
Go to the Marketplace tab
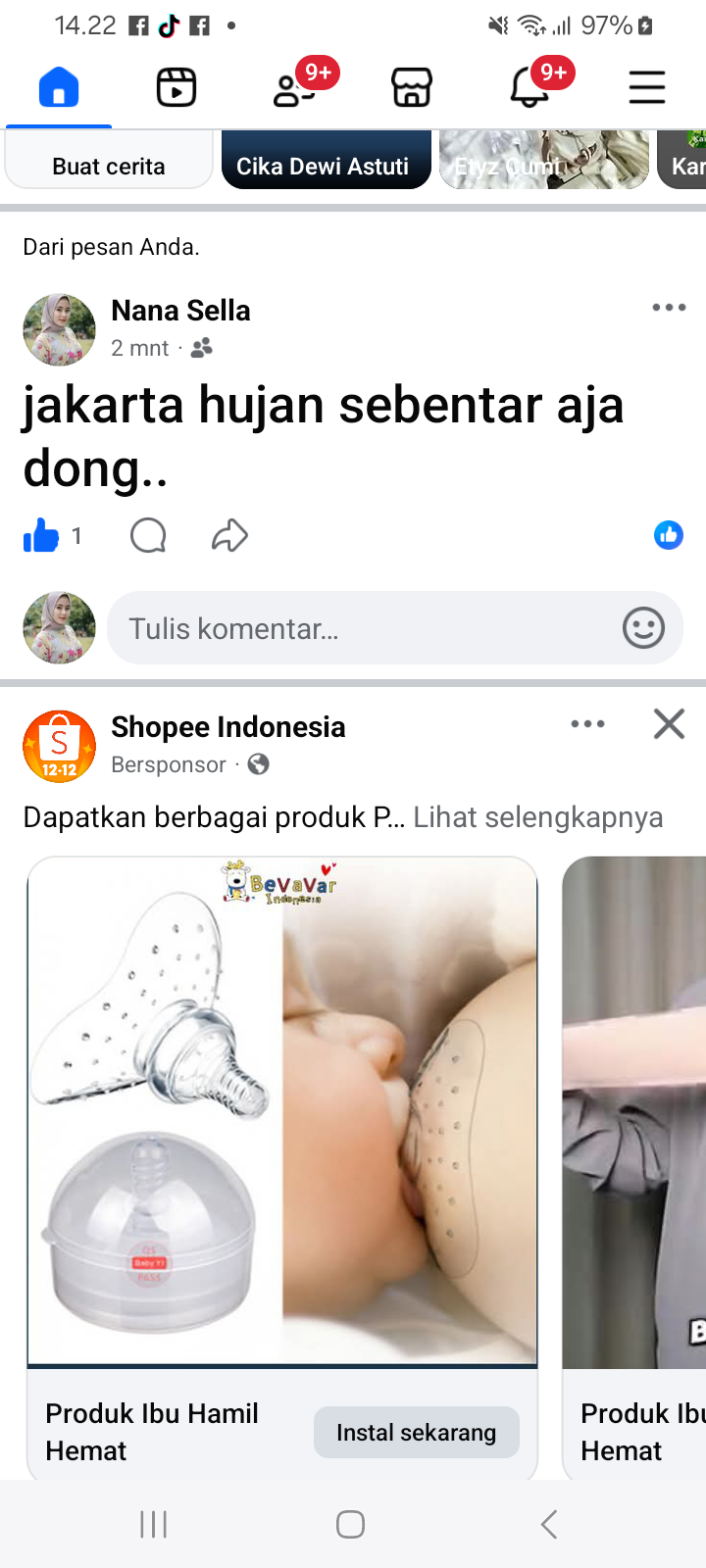(412, 88)
